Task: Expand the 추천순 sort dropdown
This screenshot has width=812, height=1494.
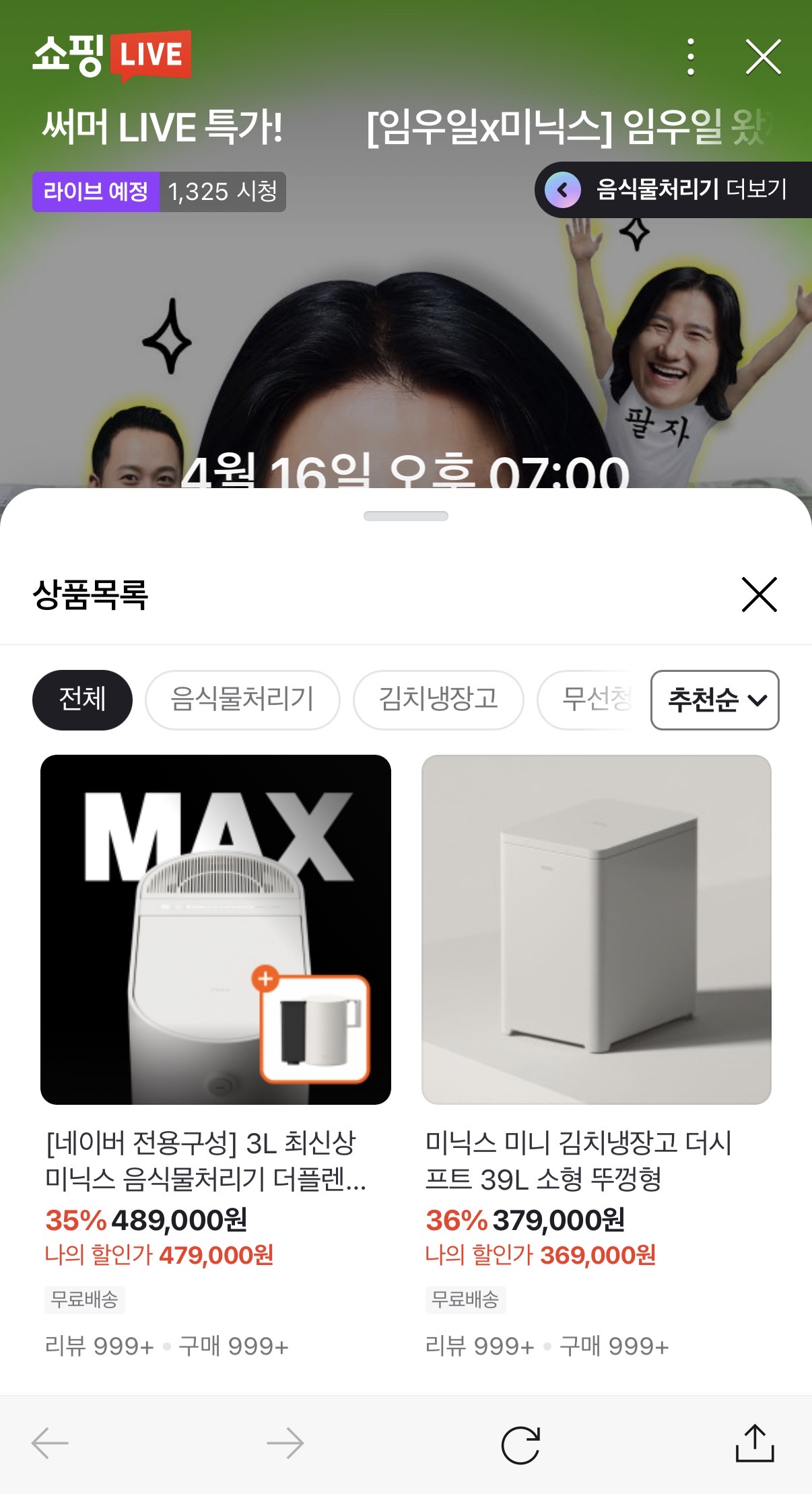Action: tap(714, 700)
